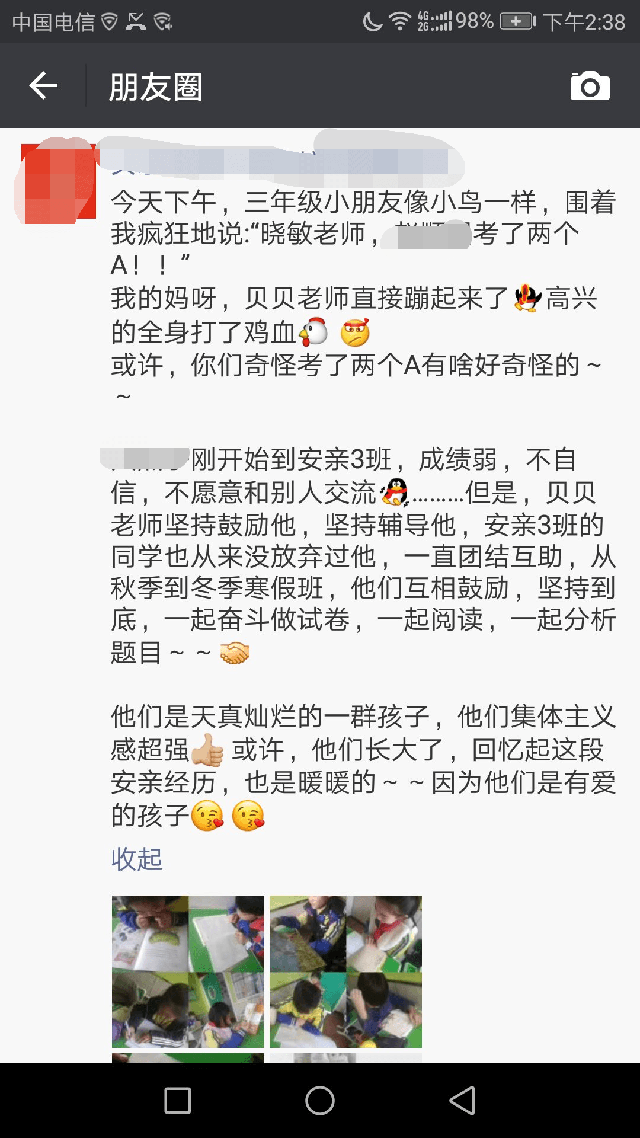The width and height of the screenshot is (640, 1138).
Task: View the first photo in the post
Action: tap(188, 971)
